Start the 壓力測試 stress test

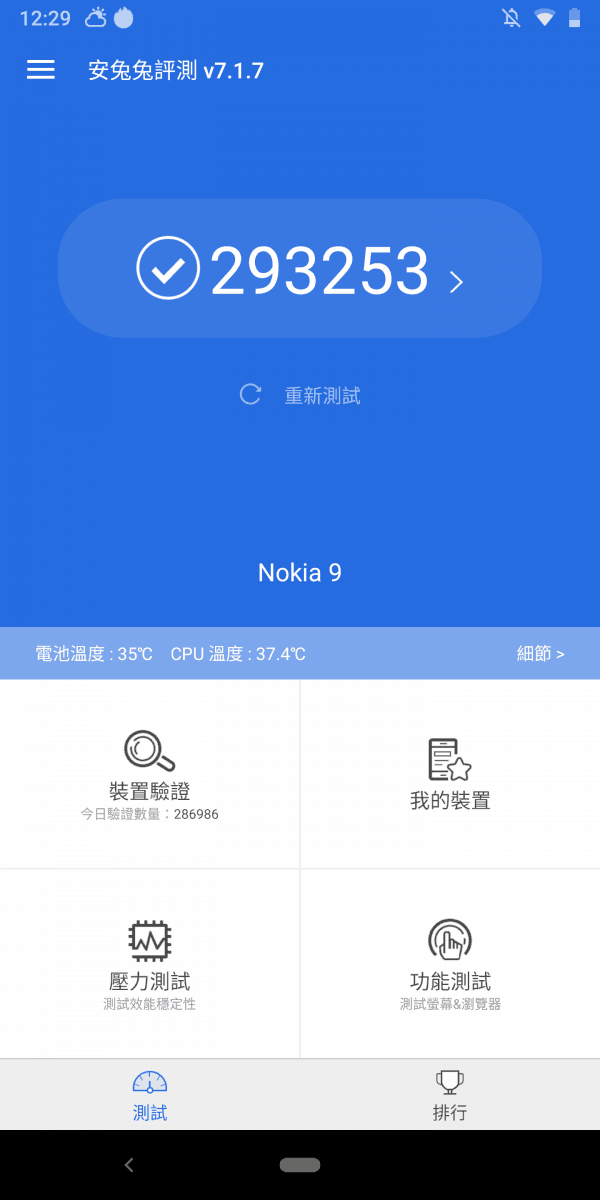[x=150, y=964]
